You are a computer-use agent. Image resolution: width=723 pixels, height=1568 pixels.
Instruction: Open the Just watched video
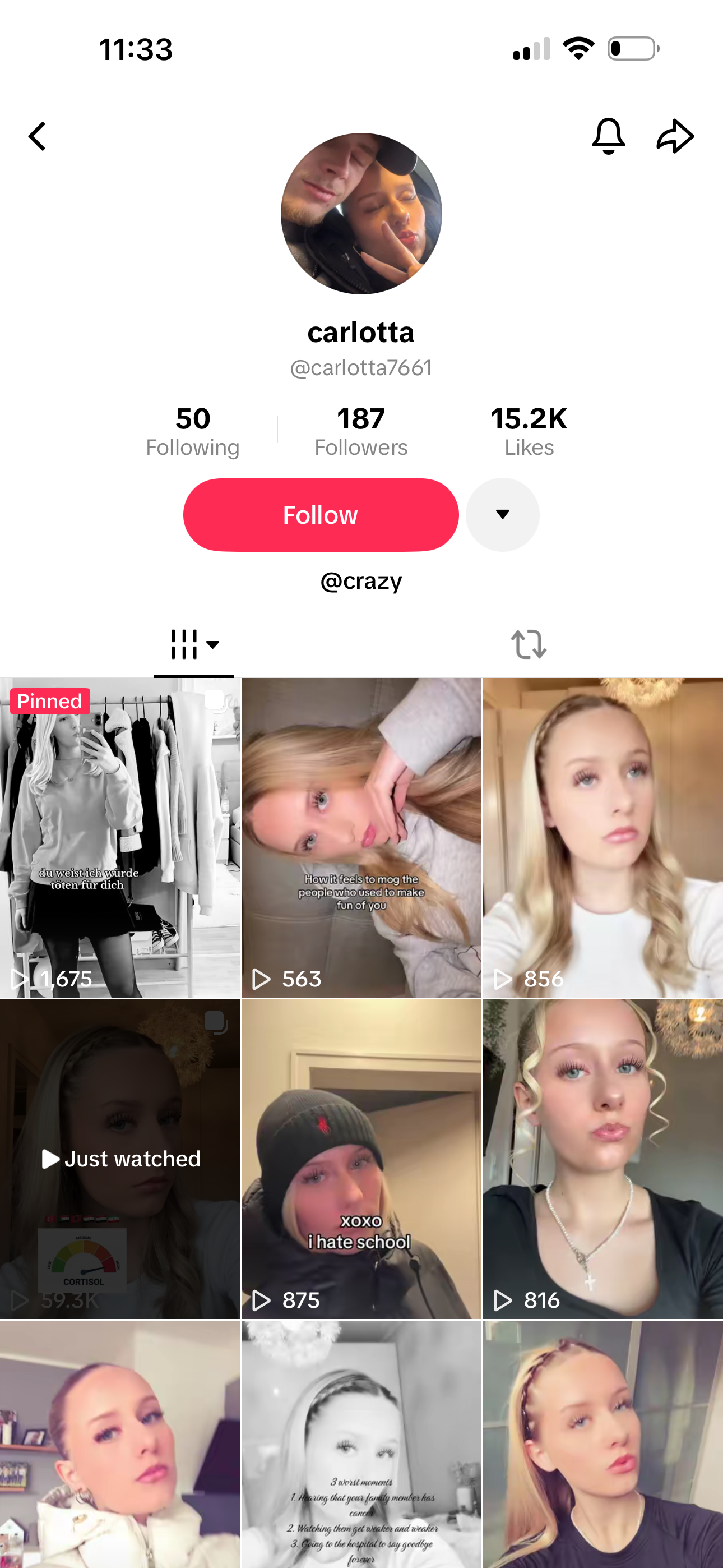pyautogui.click(x=120, y=1159)
